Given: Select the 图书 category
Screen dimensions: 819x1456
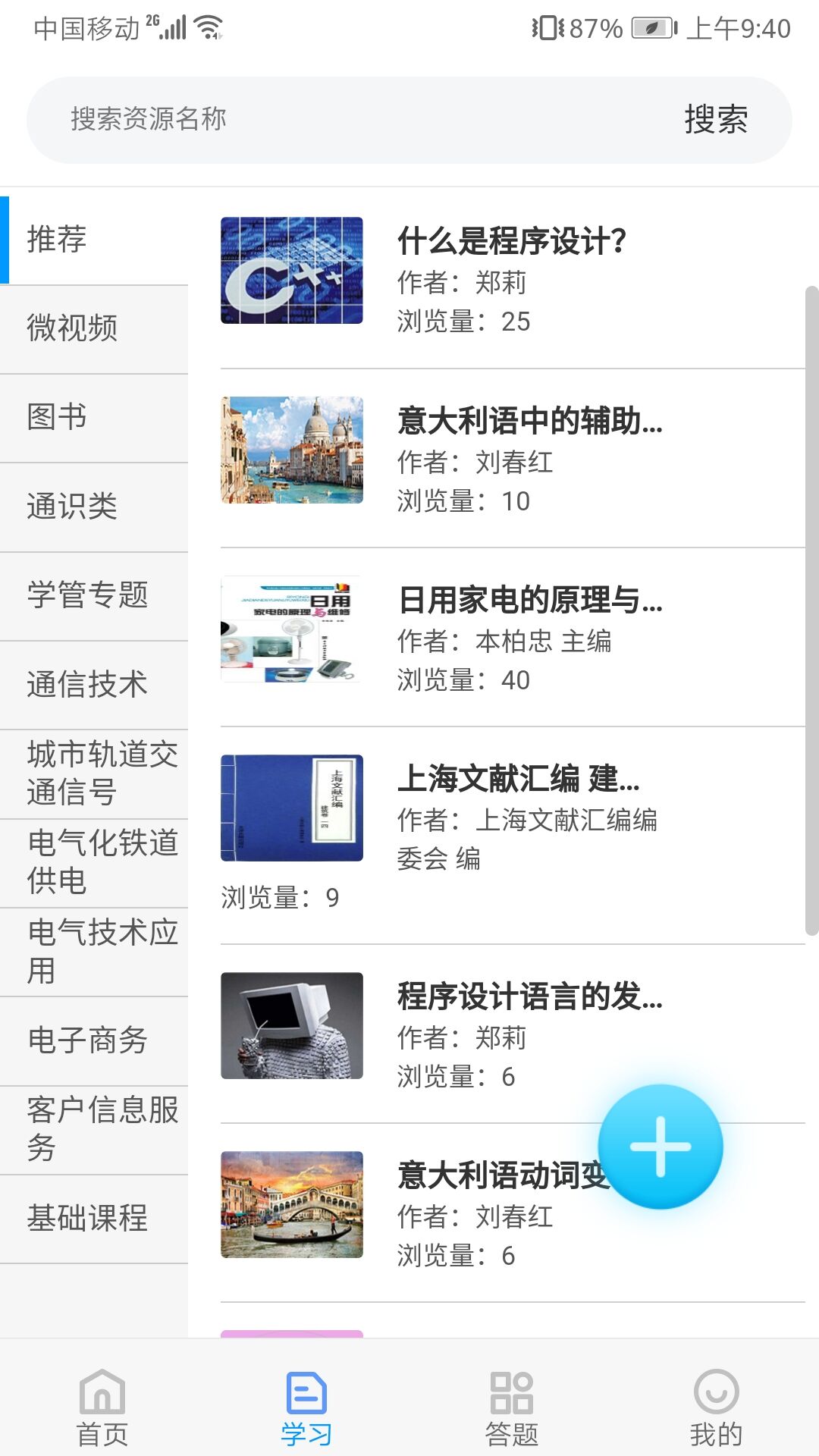Looking at the screenshot, I should point(94,417).
